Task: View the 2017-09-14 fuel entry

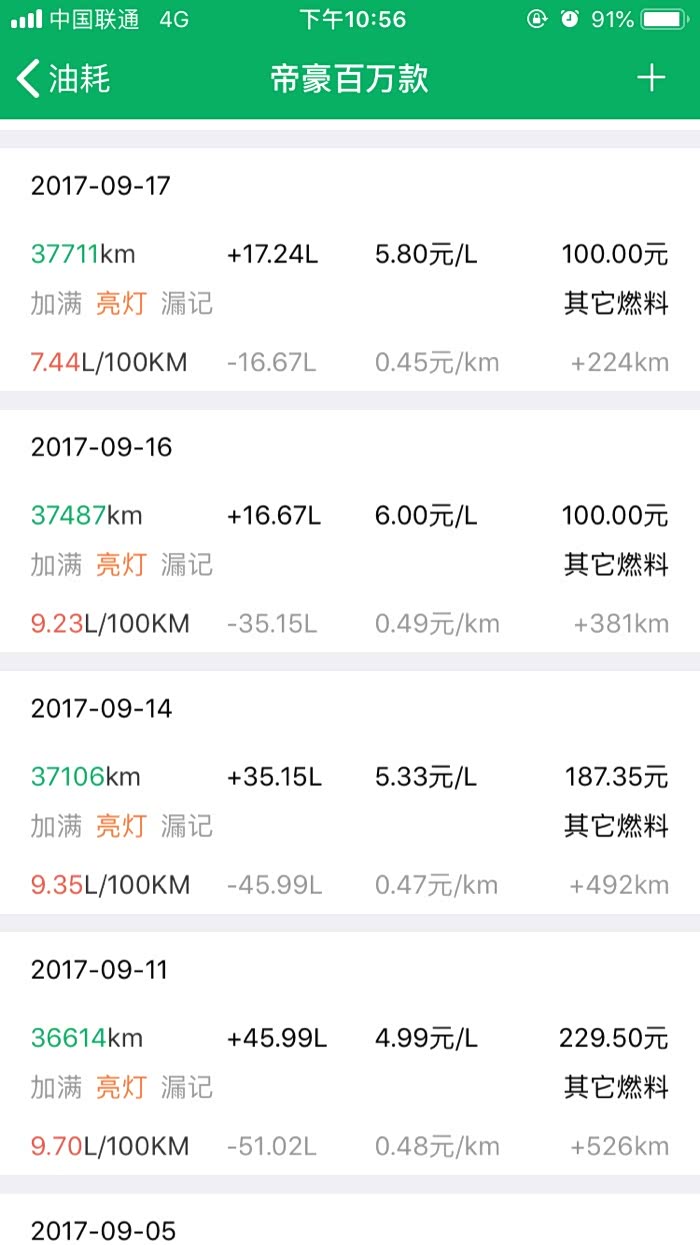Action: (350, 793)
